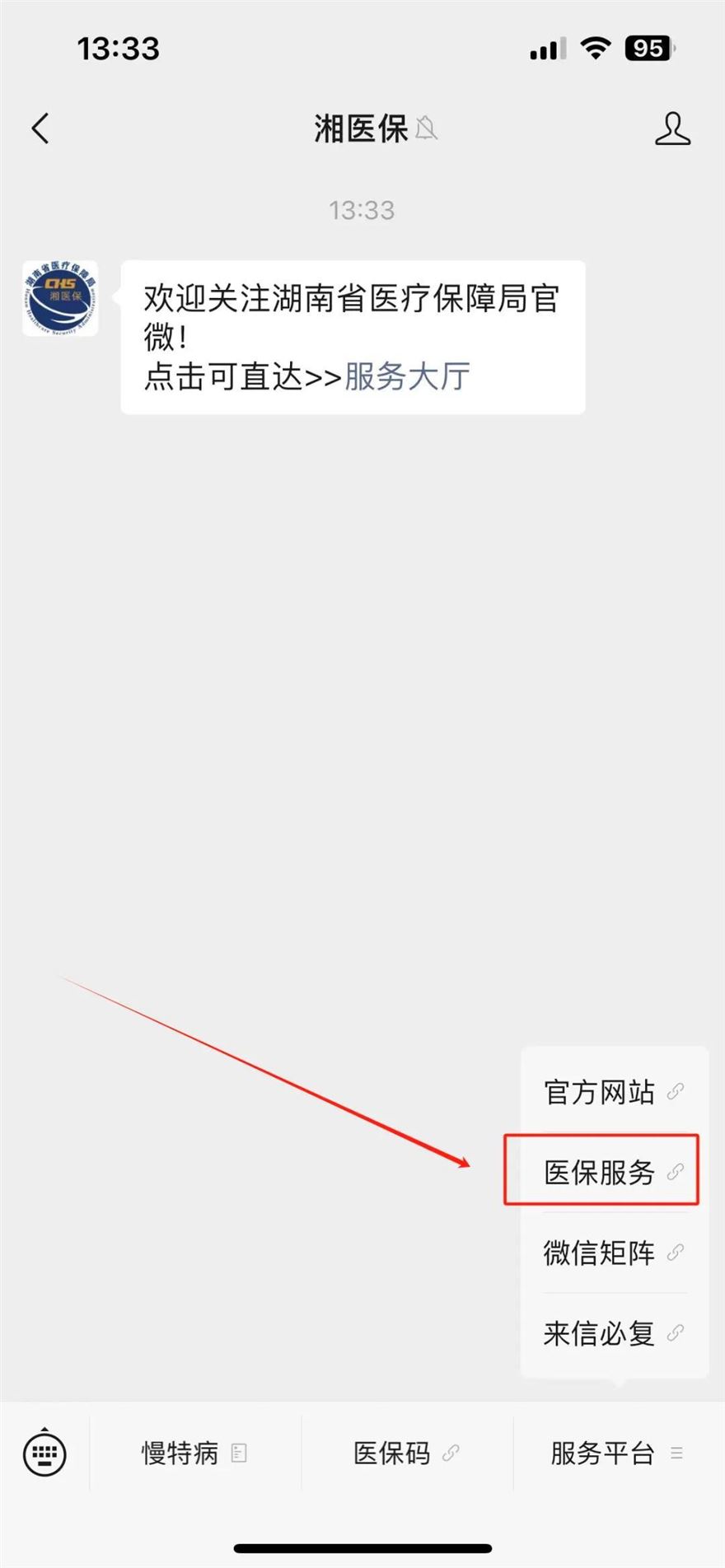Go back from 湘医保 chat
This screenshot has height=1568, width=725.
[x=40, y=128]
